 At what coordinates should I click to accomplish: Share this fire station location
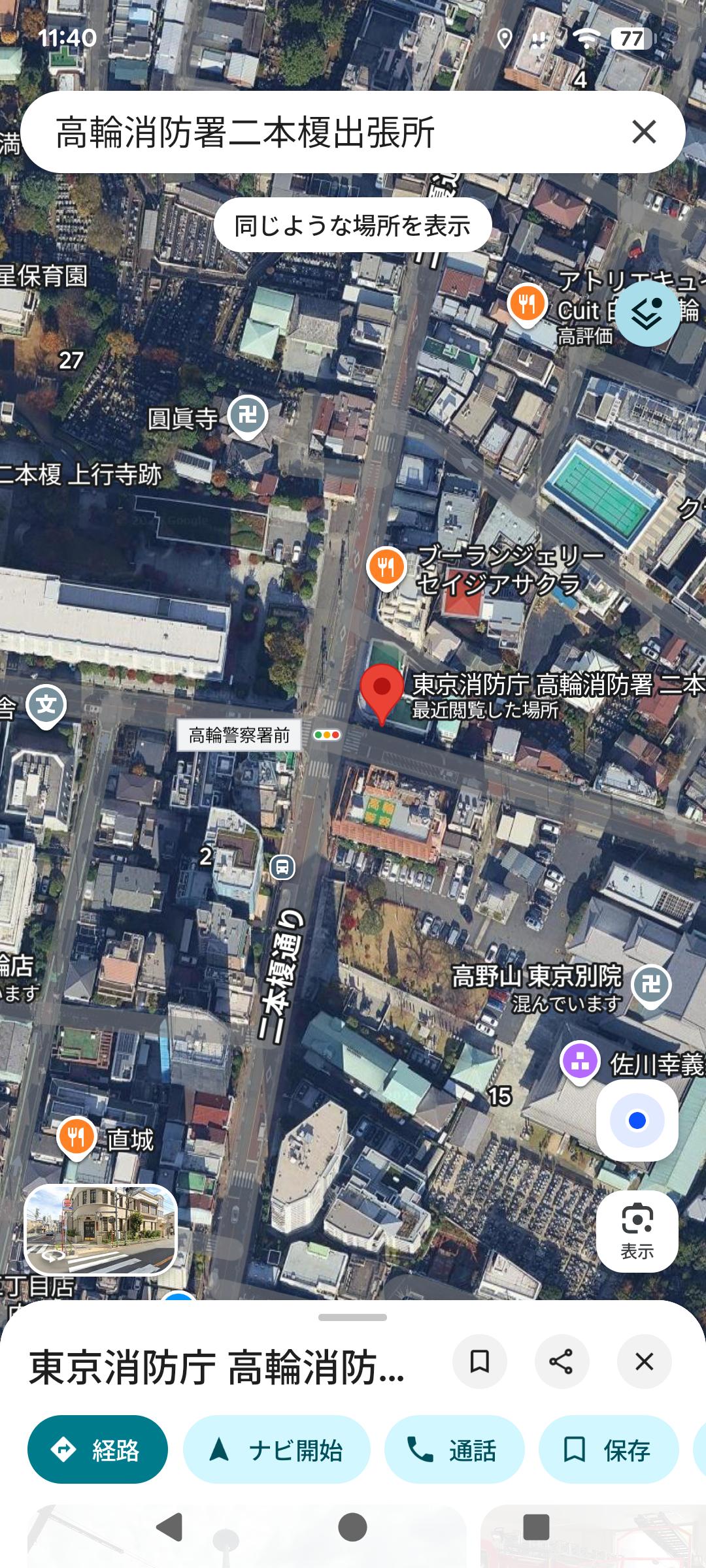562,1362
